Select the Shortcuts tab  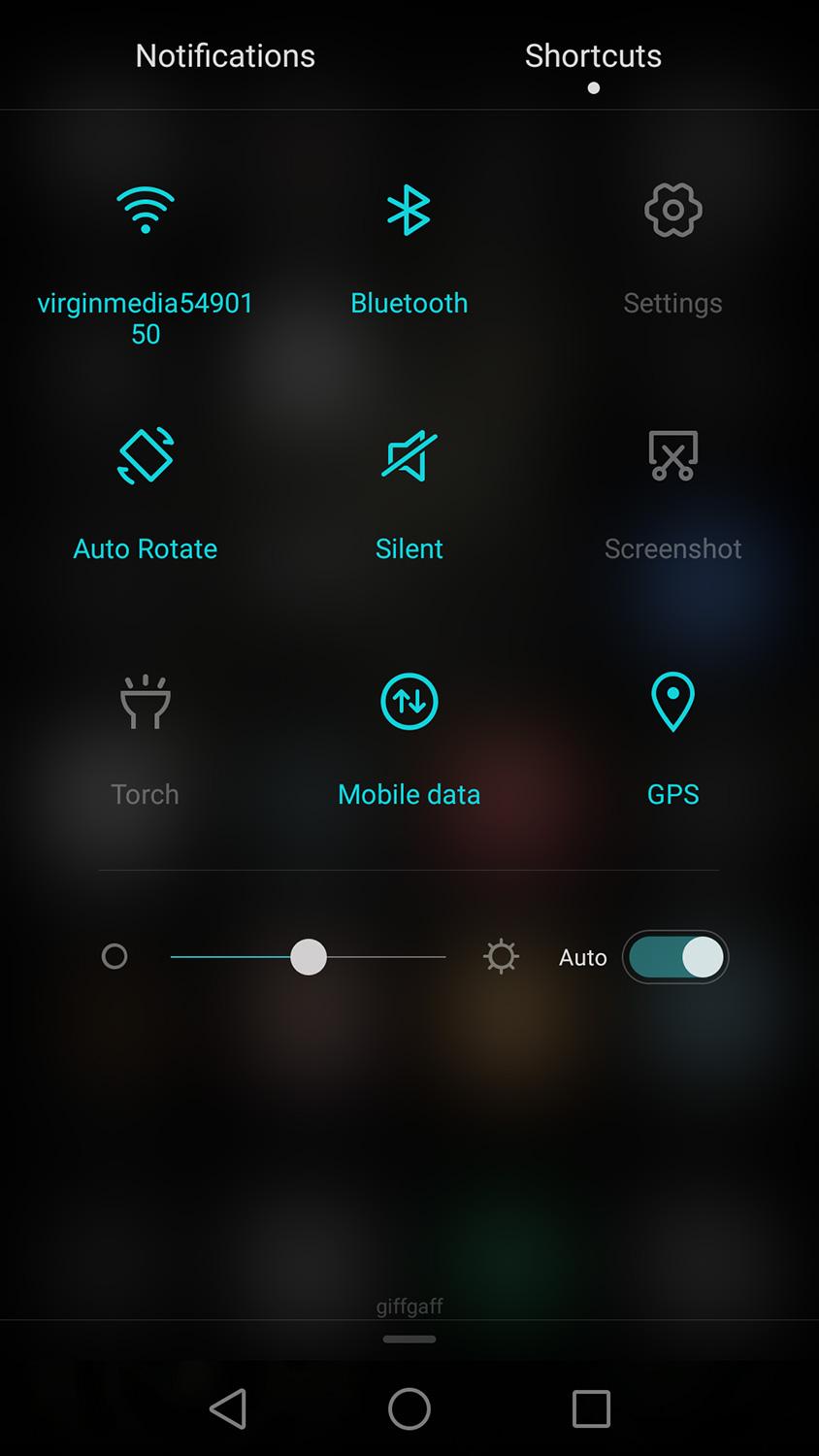coord(593,56)
